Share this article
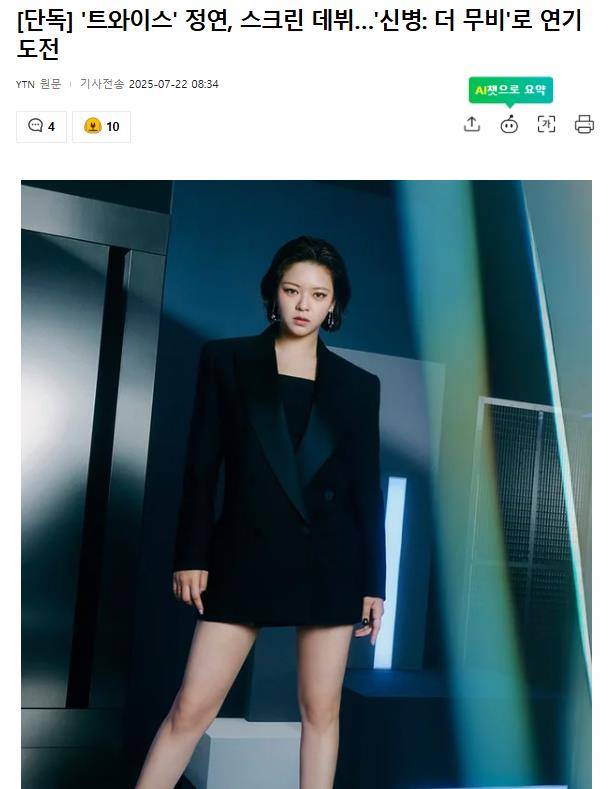 472,124
